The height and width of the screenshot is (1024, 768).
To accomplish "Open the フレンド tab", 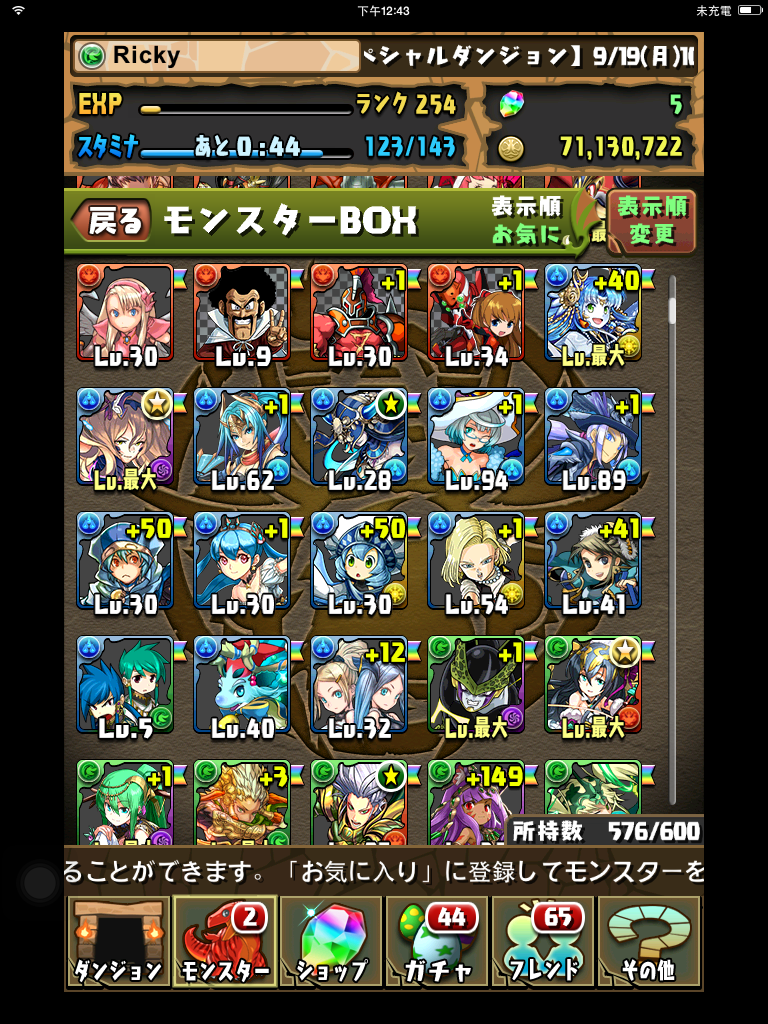I will pos(543,942).
